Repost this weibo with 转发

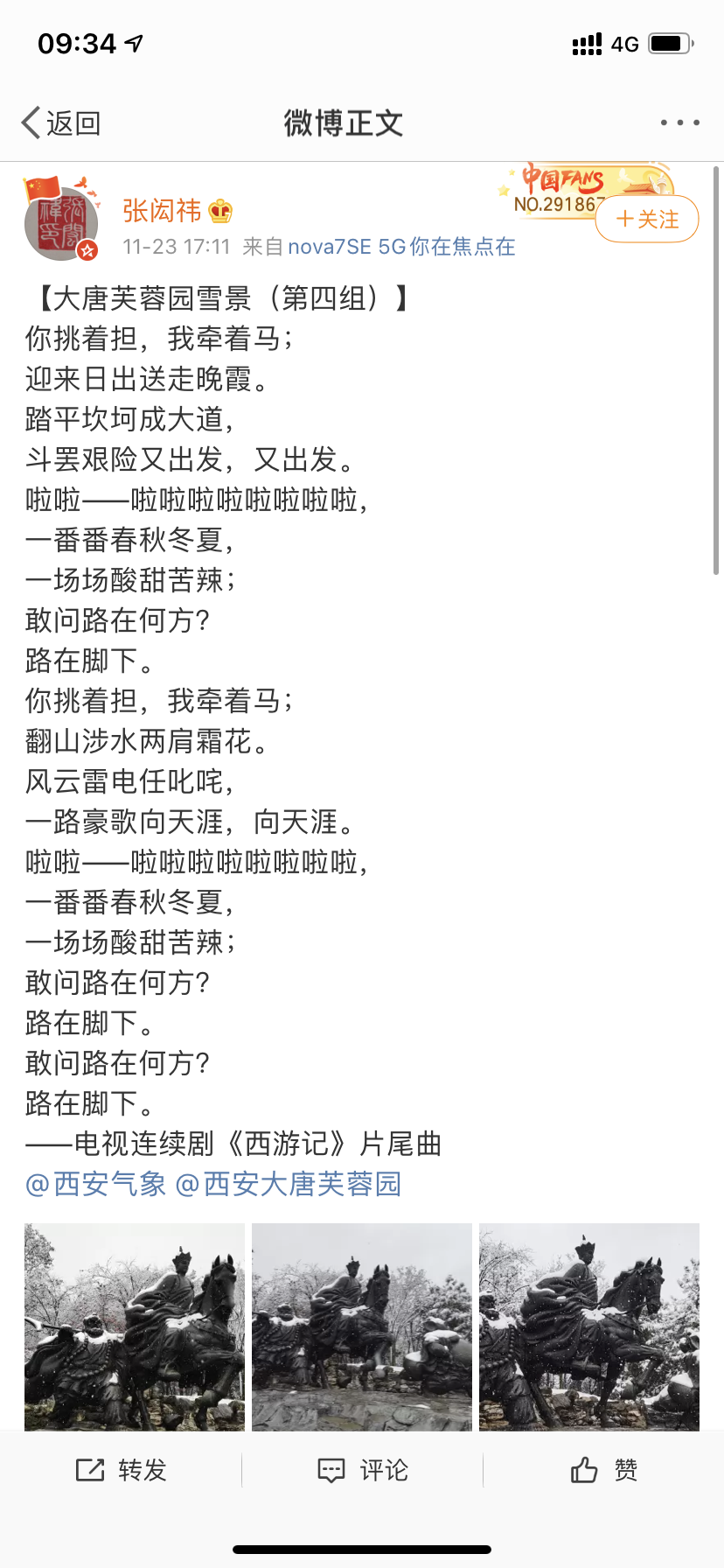pyautogui.click(x=121, y=1470)
